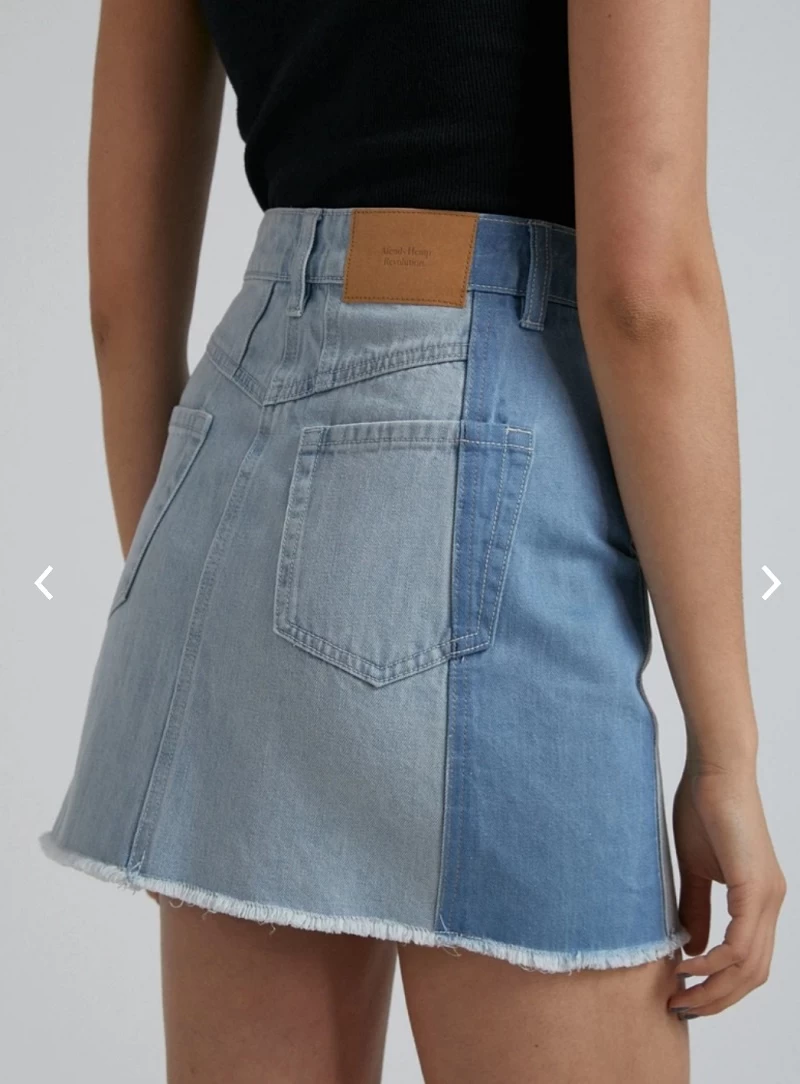
Task: Go to the previous product image
Action: pyautogui.click(x=43, y=582)
